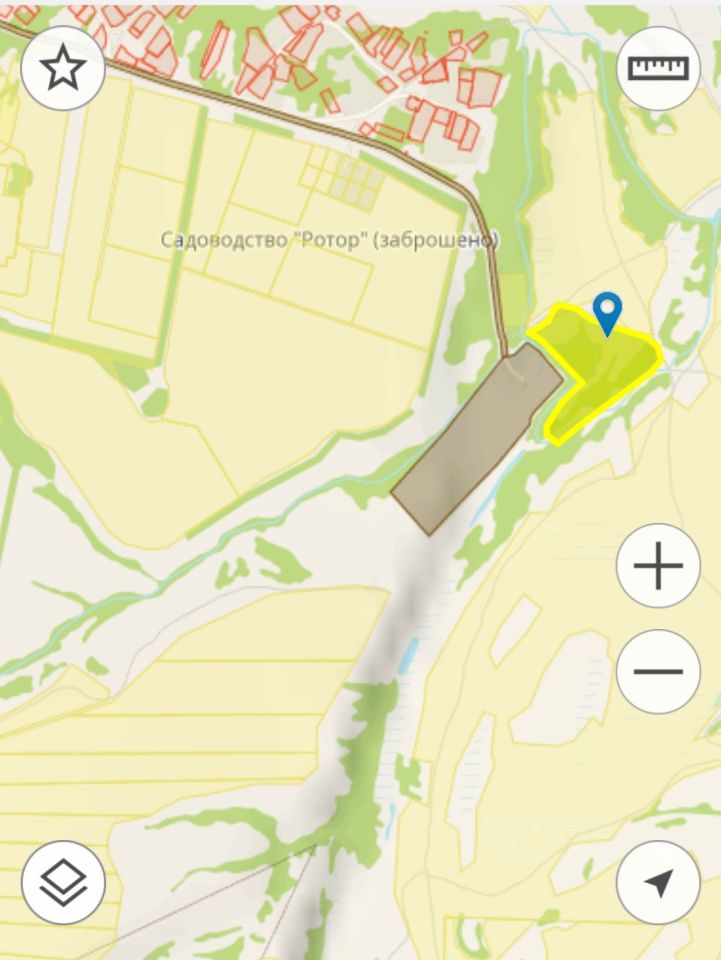This screenshot has width=721, height=960.
Task: Center map on my location
Action: (658, 882)
